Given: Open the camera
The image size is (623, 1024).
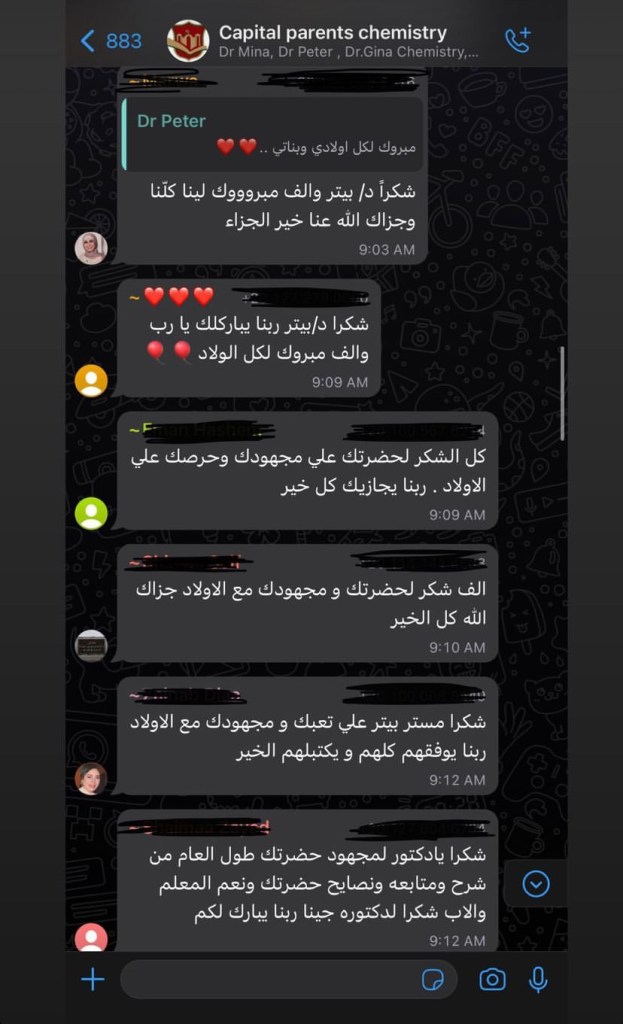Looking at the screenshot, I should coord(492,979).
